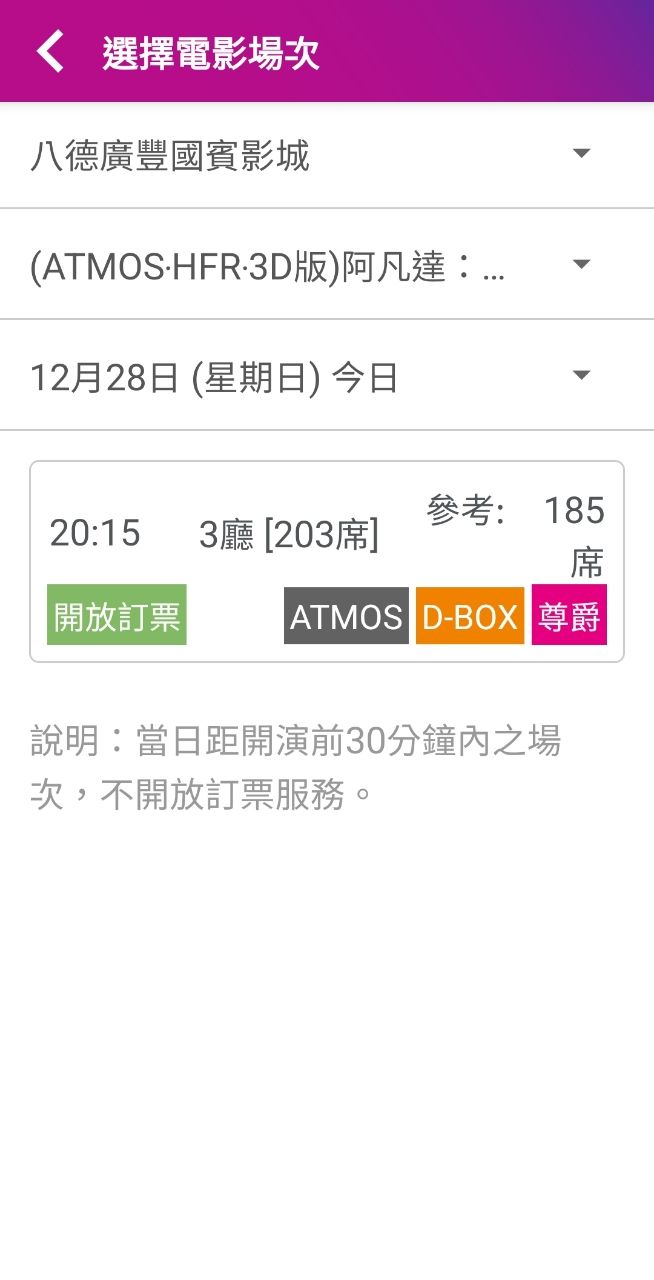This screenshot has height=1280, width=654.
Task: Open the cinema dropdown 八德廣豐國賓影城
Action: coord(326,156)
